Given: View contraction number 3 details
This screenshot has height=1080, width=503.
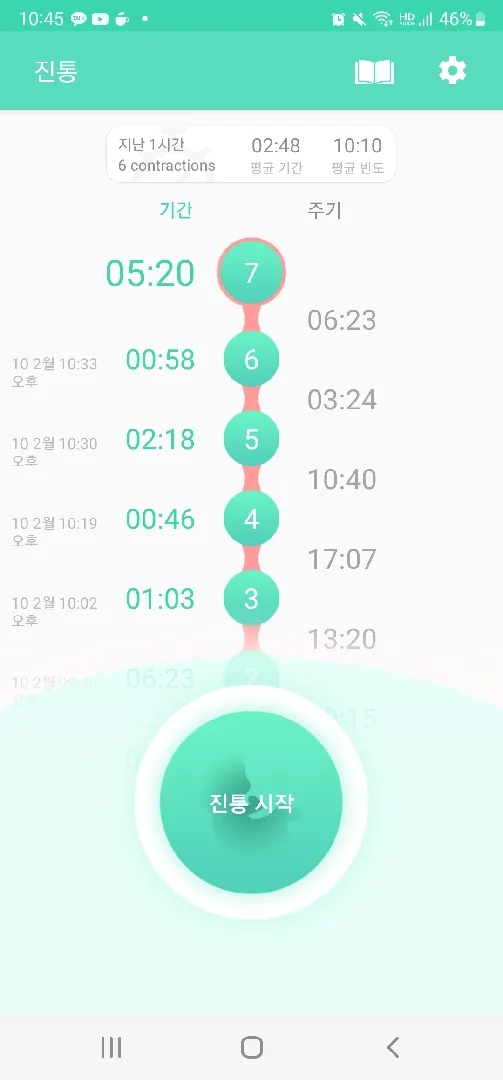Looking at the screenshot, I should pyautogui.click(x=252, y=599).
